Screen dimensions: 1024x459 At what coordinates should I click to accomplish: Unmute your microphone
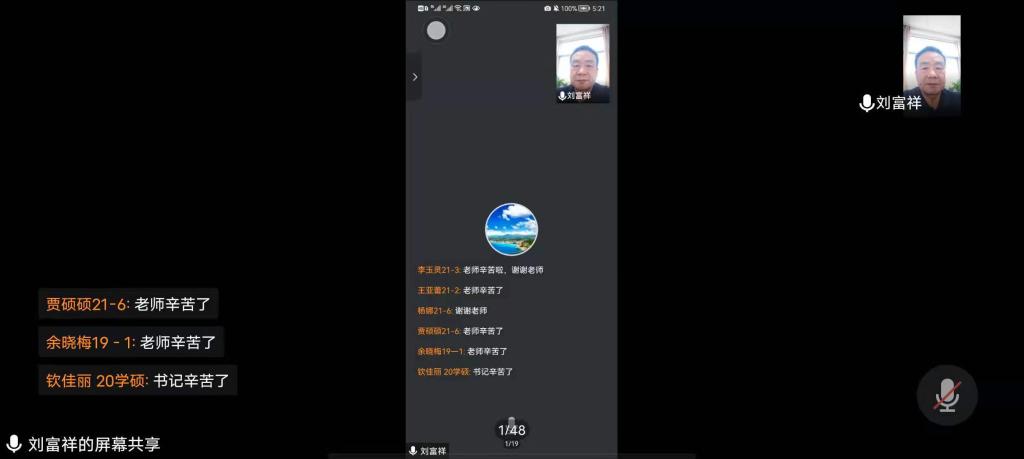(x=946, y=396)
